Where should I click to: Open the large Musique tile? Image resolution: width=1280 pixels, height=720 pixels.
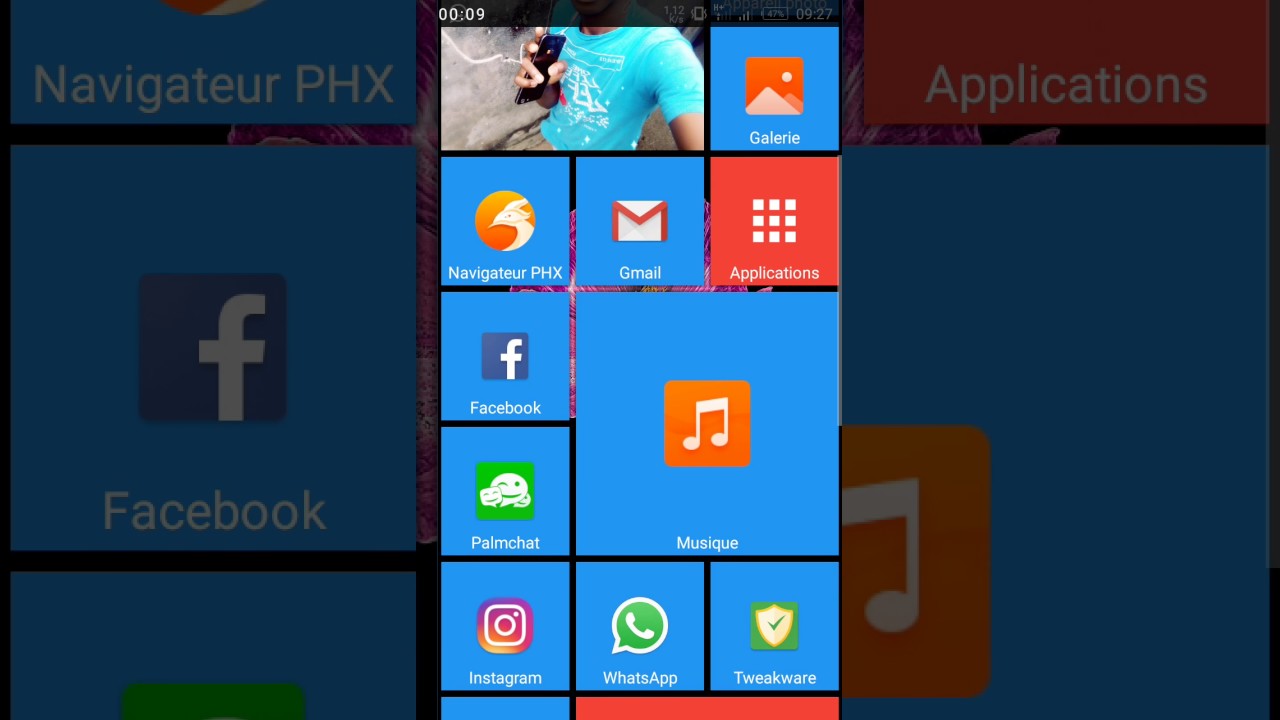(707, 424)
